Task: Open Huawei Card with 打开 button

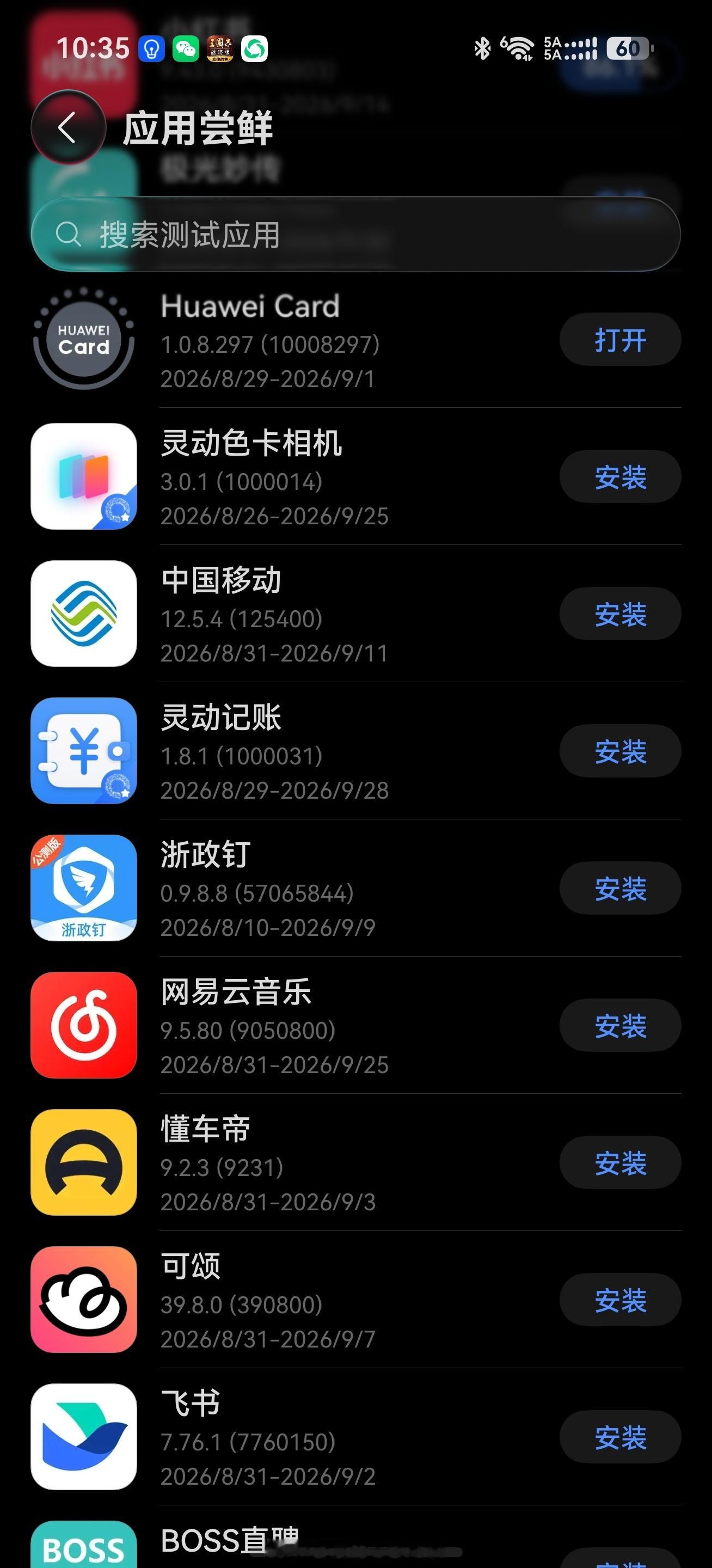Action: pyautogui.click(x=620, y=340)
